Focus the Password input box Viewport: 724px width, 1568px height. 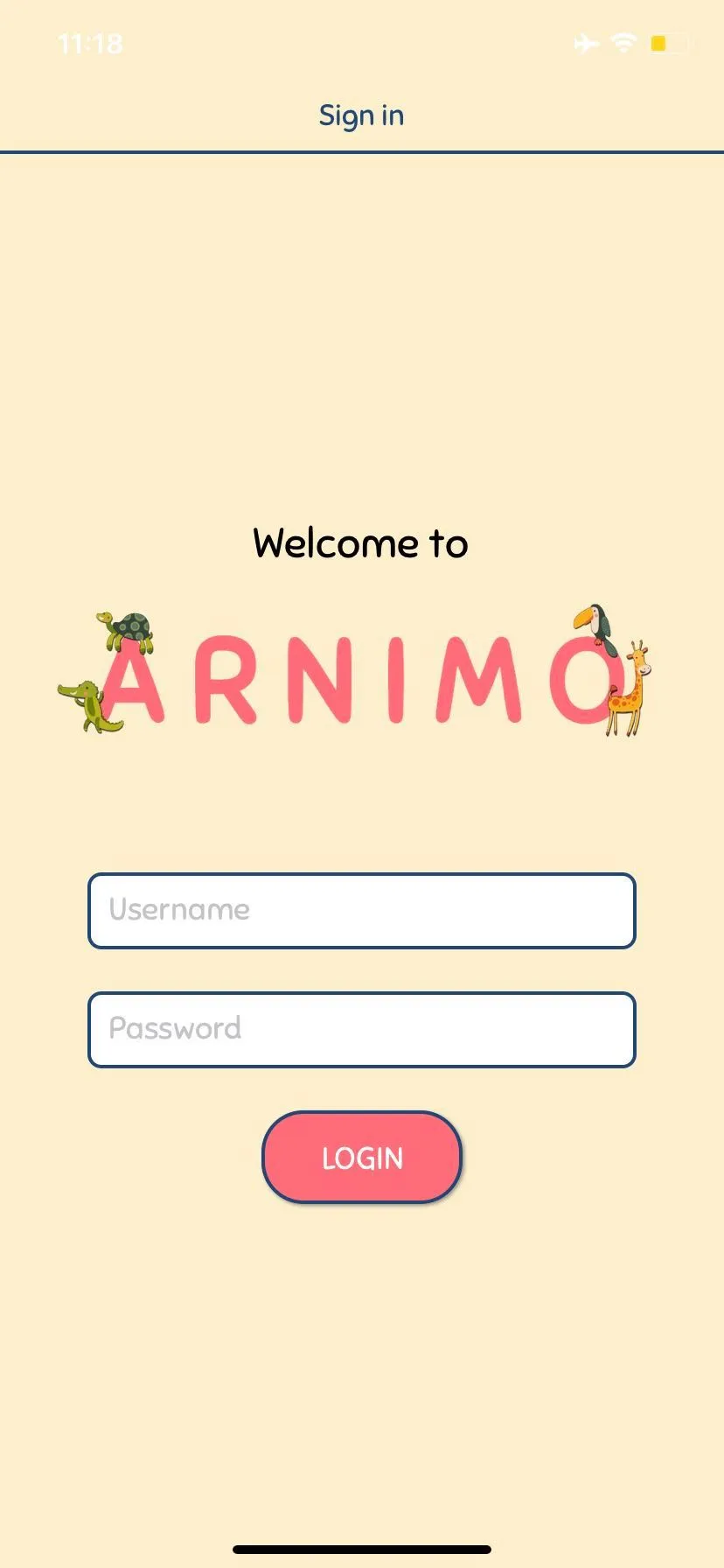pyautogui.click(x=361, y=1030)
